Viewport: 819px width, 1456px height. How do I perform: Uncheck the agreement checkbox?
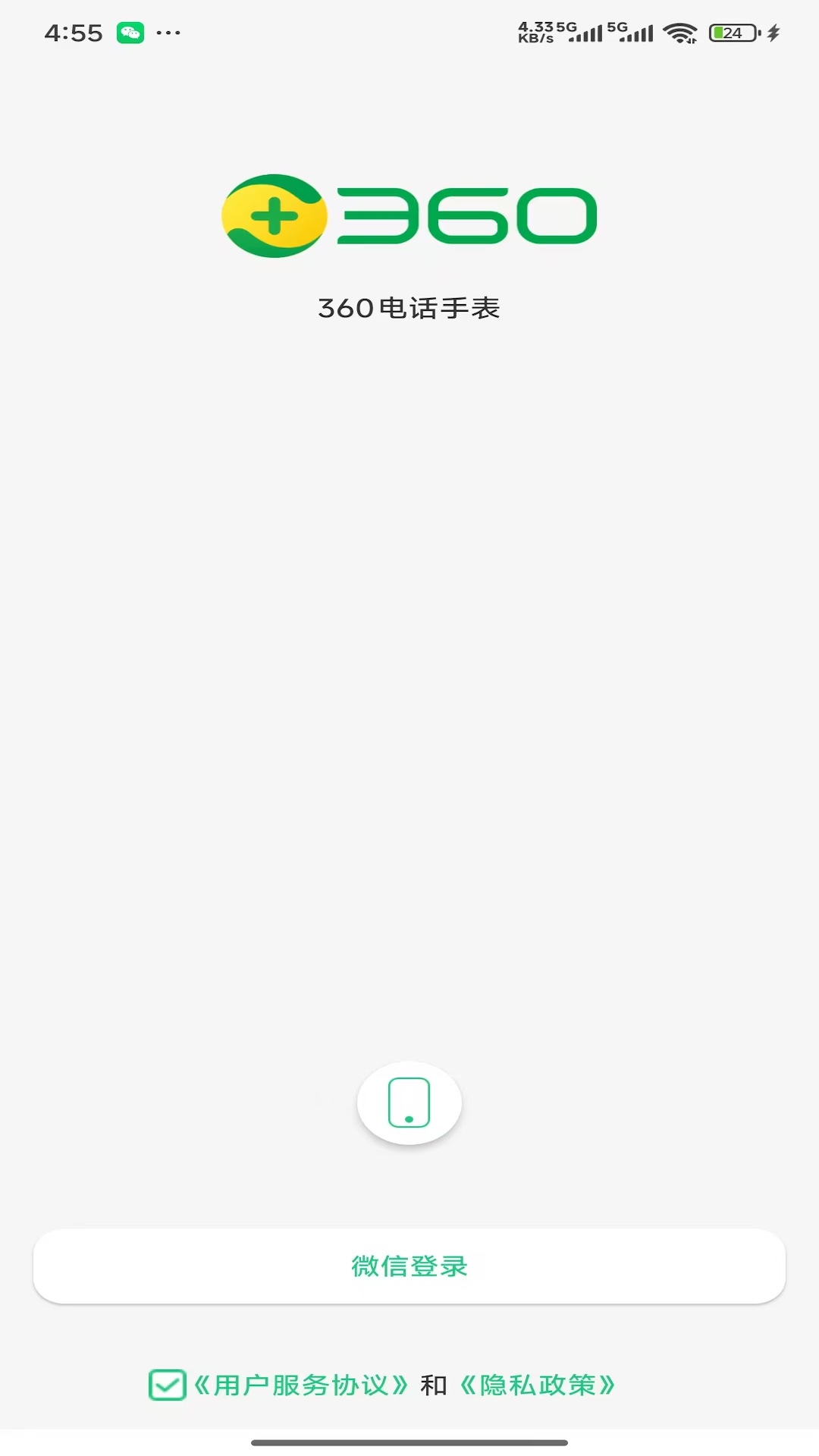pos(167,1385)
